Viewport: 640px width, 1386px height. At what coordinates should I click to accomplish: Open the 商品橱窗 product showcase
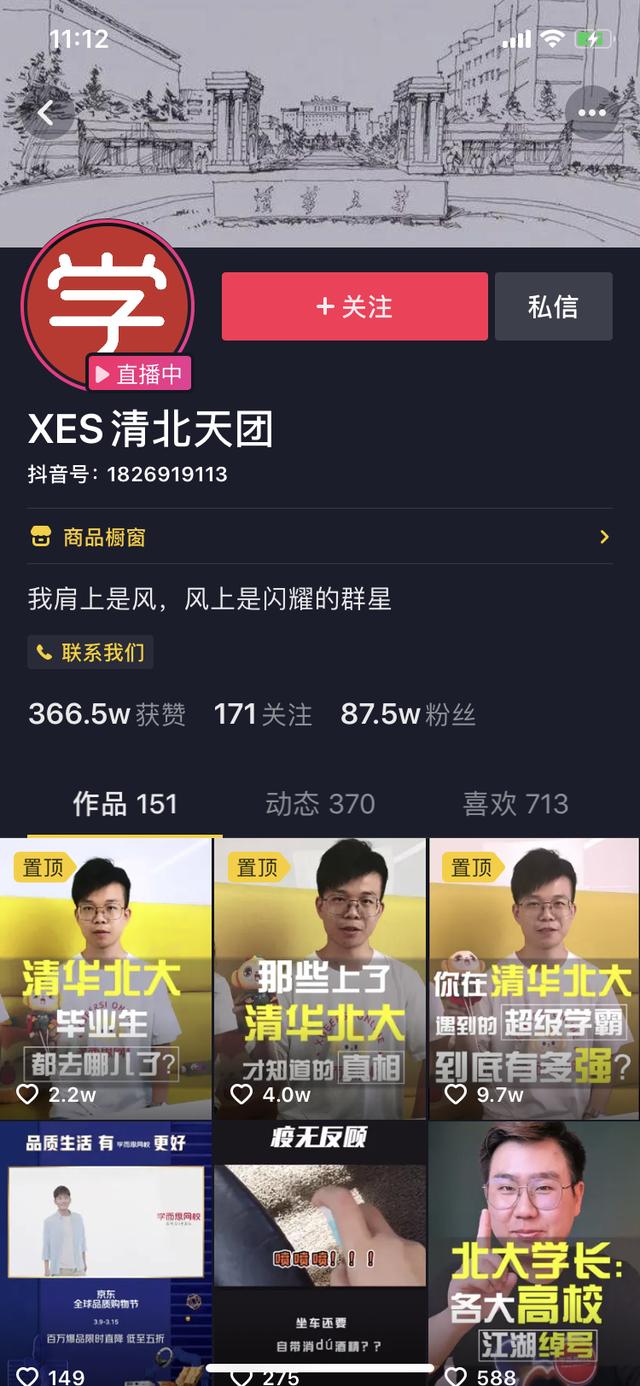[x=320, y=537]
